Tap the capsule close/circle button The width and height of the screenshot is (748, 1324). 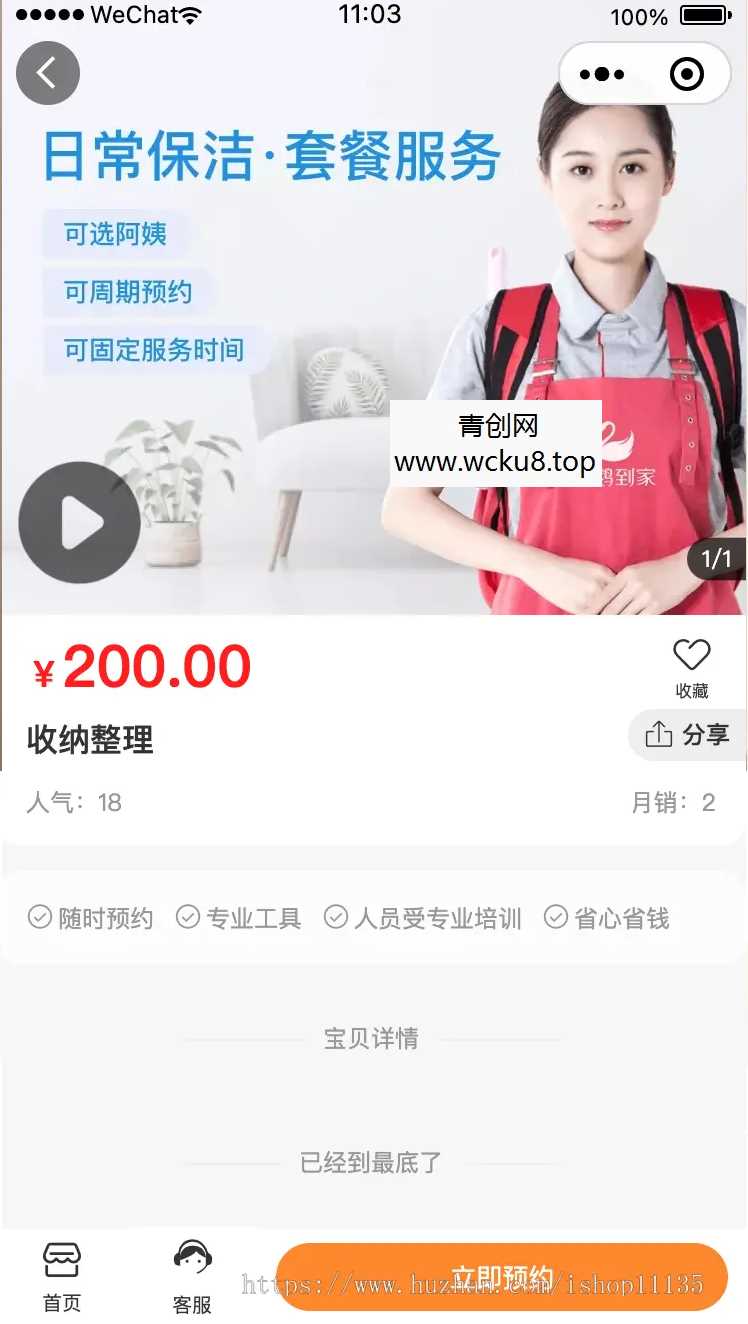(684, 73)
